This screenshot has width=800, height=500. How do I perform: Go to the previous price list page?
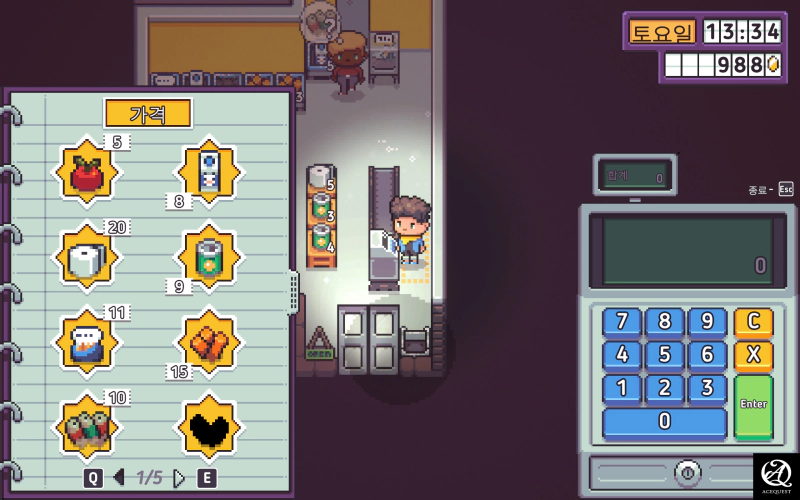tap(118, 477)
